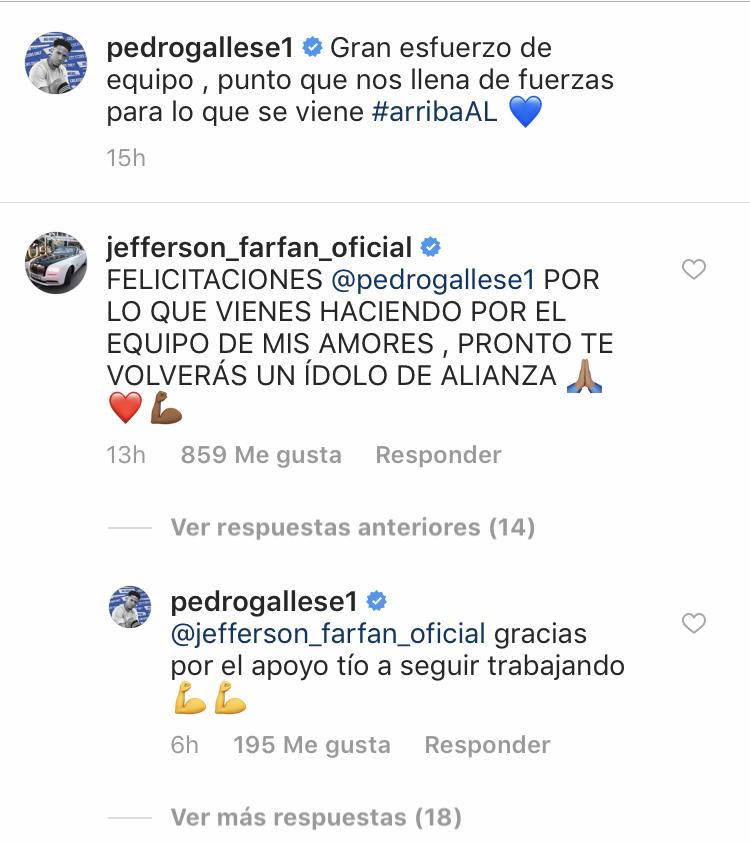Tap Responder under the 195 Me gusta reply
This screenshot has height=844, width=750.
487,745
